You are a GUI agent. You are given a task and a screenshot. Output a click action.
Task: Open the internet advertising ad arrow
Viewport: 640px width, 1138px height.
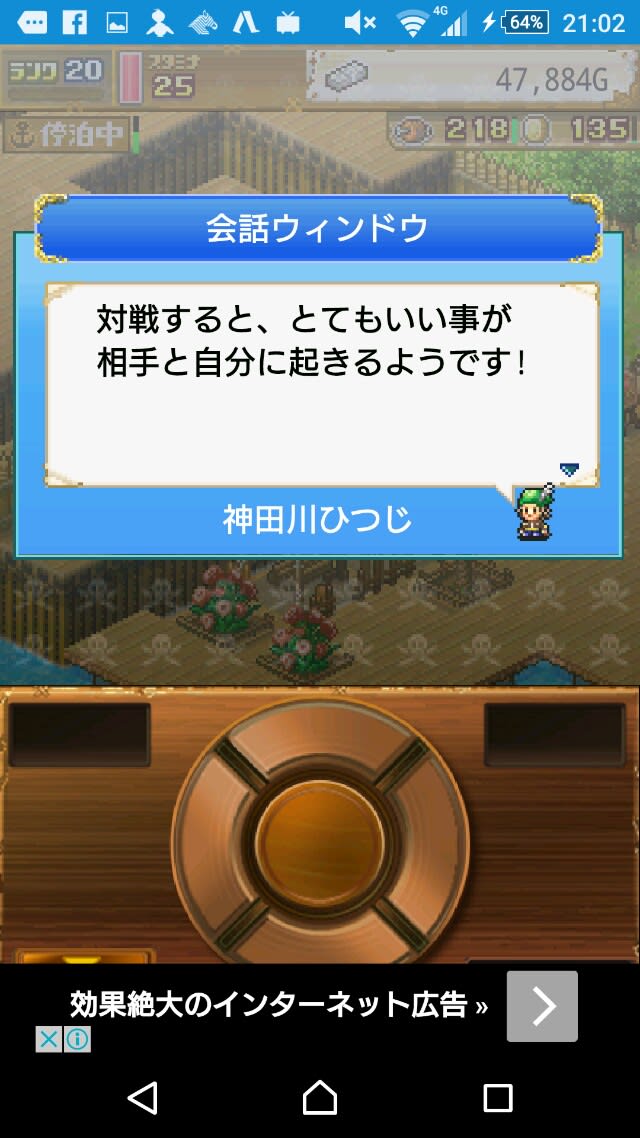point(542,1007)
